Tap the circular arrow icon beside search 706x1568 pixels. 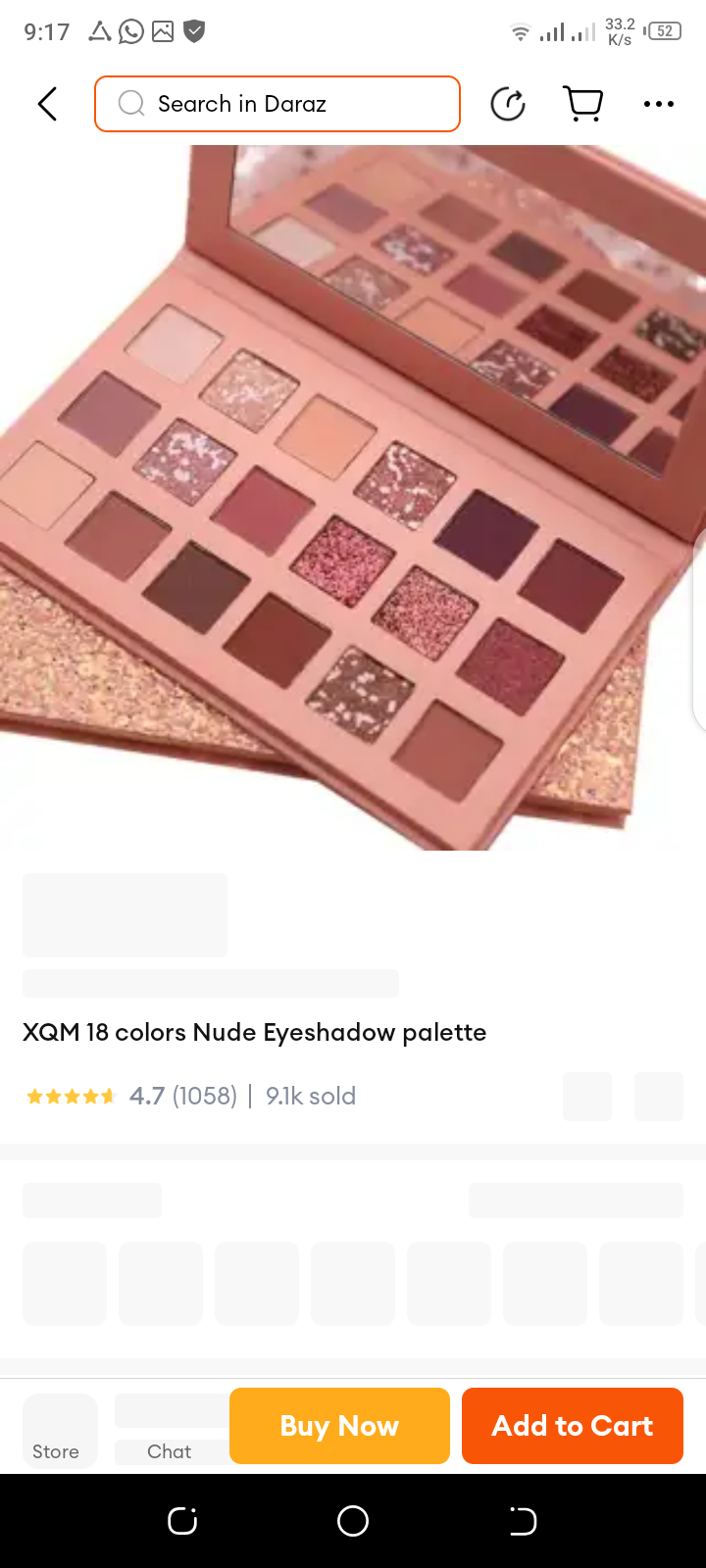[508, 104]
